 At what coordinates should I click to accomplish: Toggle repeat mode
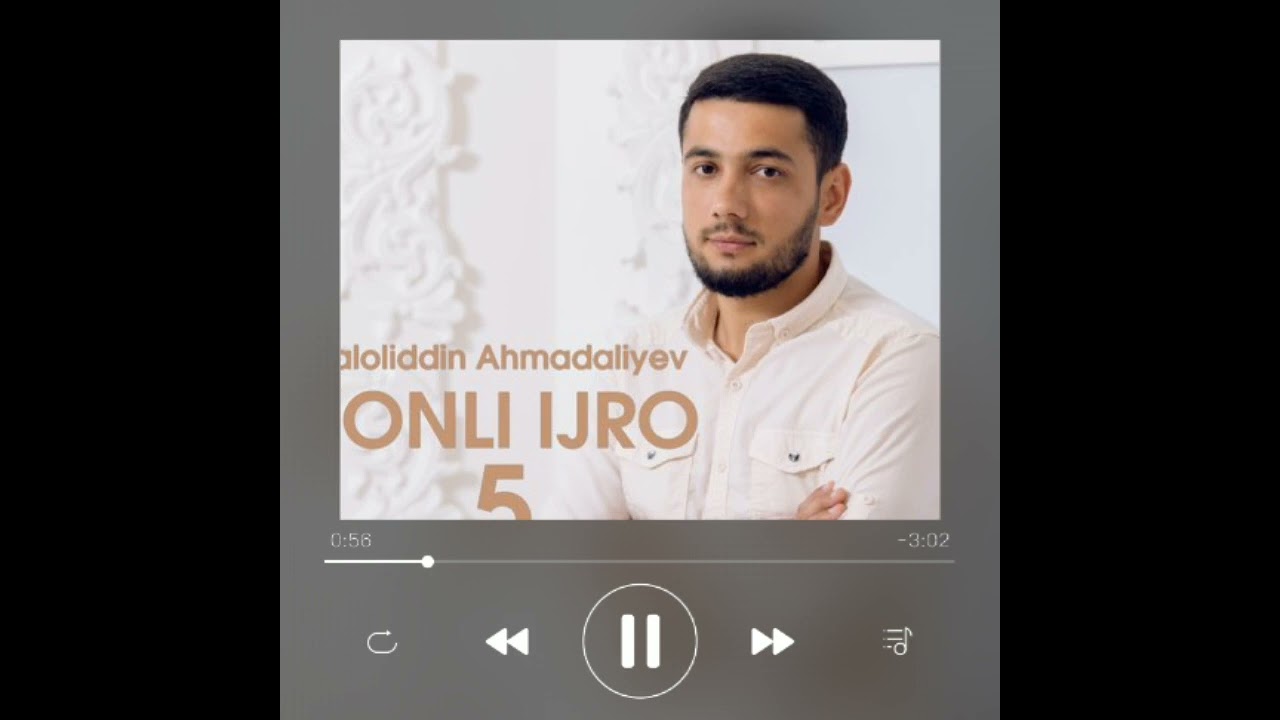click(382, 641)
